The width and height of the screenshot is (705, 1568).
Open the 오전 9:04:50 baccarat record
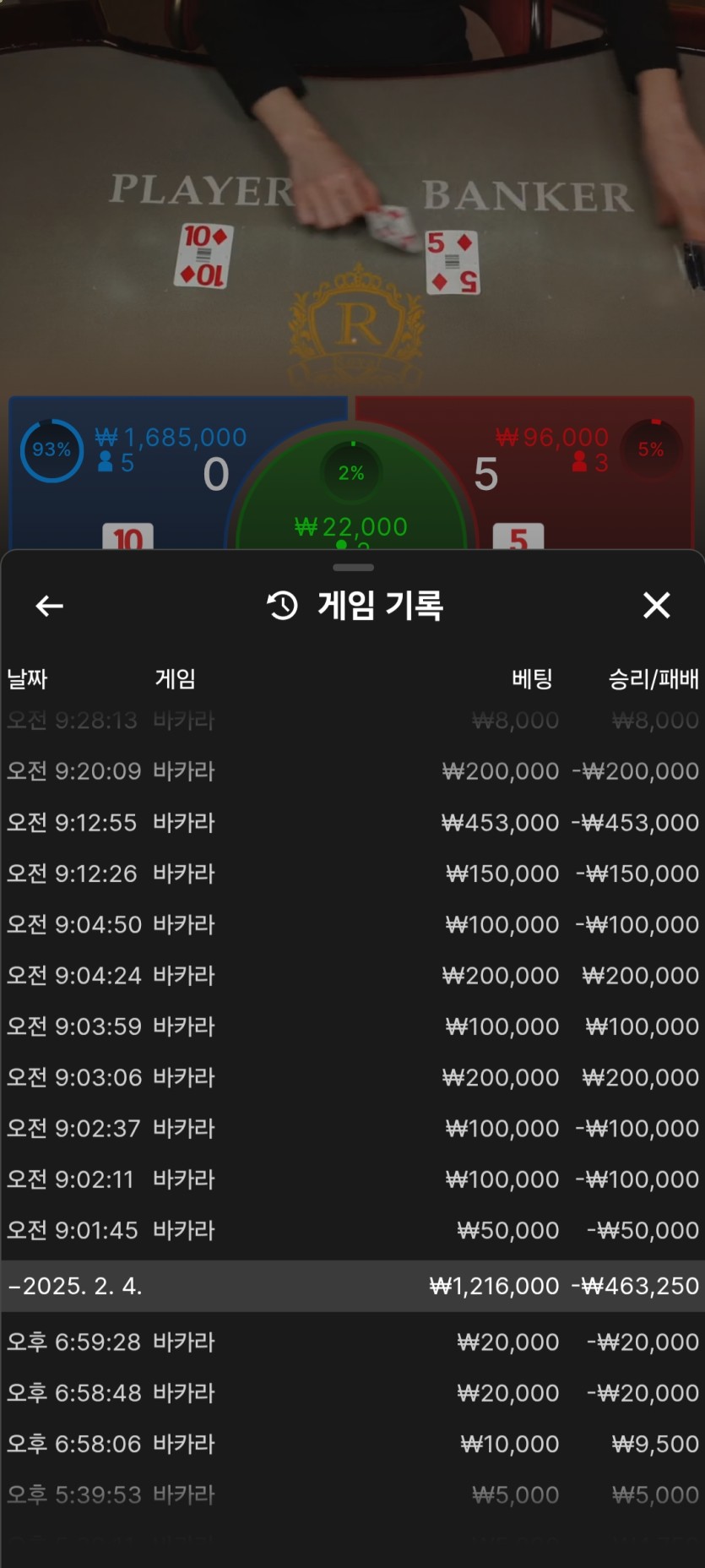coord(352,924)
